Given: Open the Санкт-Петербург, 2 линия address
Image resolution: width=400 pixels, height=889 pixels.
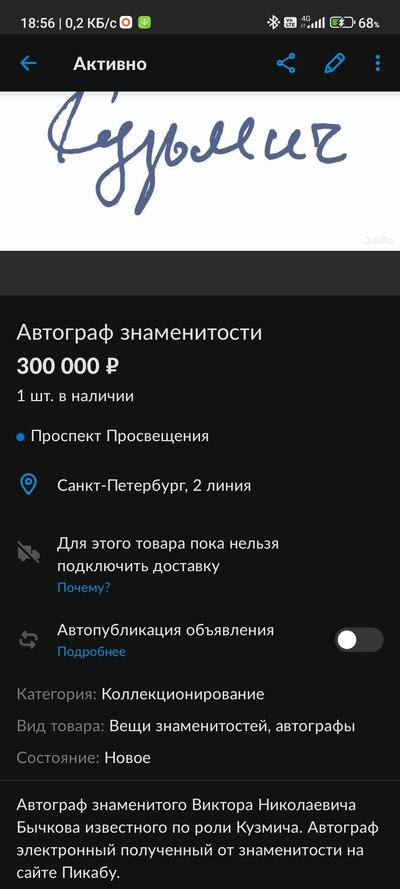Looking at the screenshot, I should coord(154,485).
